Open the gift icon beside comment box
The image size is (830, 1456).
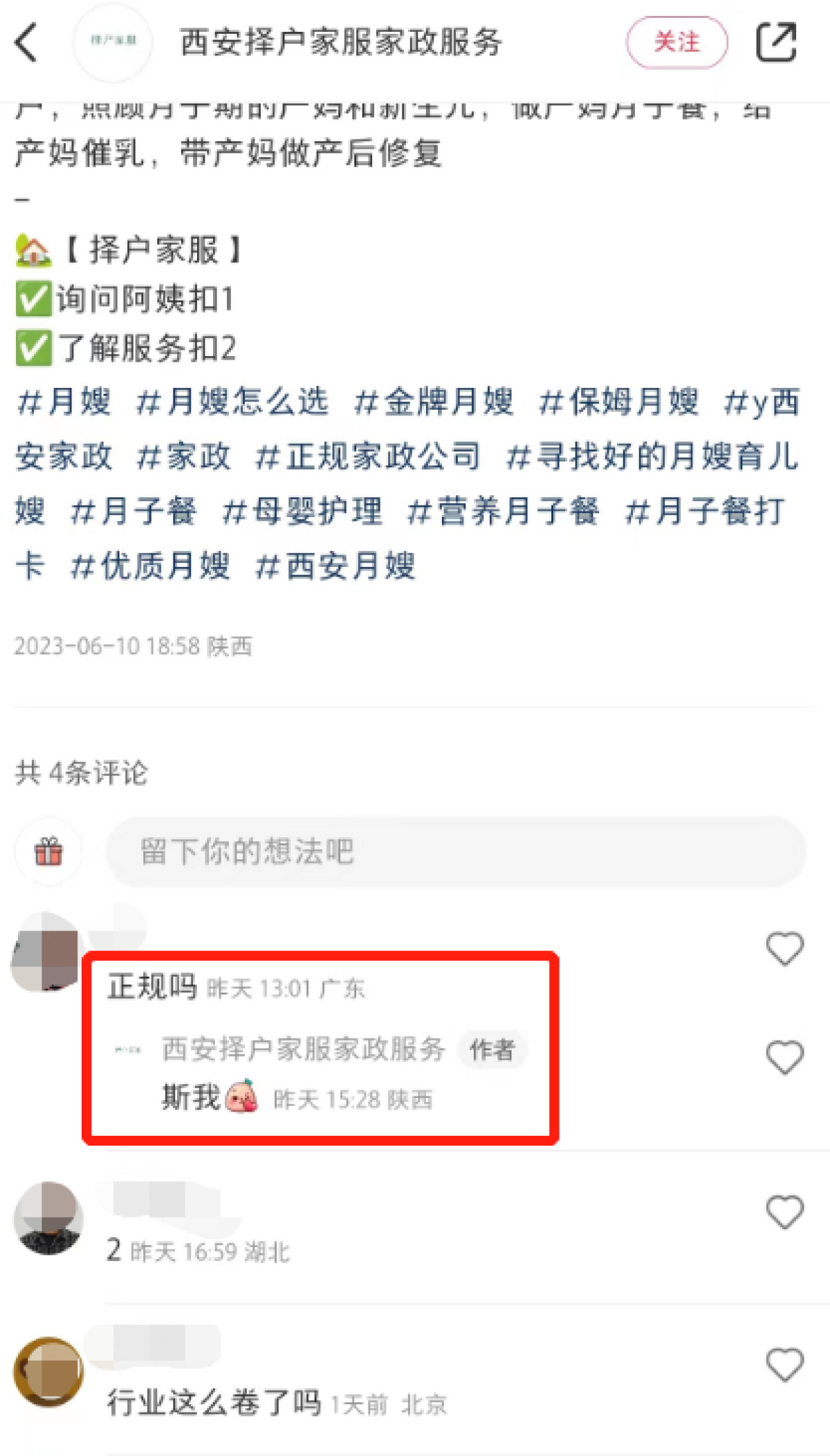48,851
